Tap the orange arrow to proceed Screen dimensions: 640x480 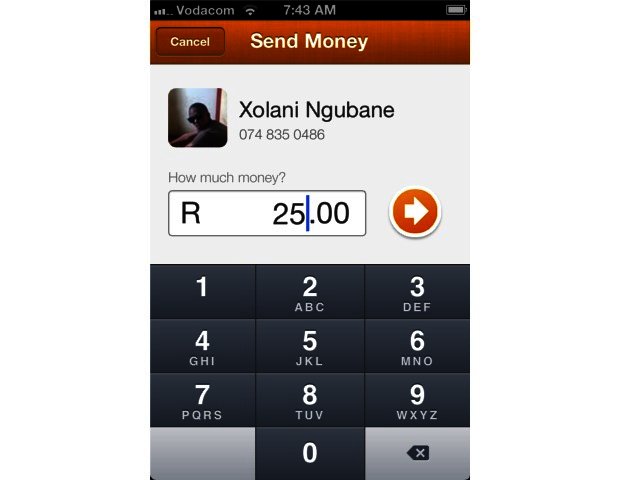pyautogui.click(x=415, y=212)
